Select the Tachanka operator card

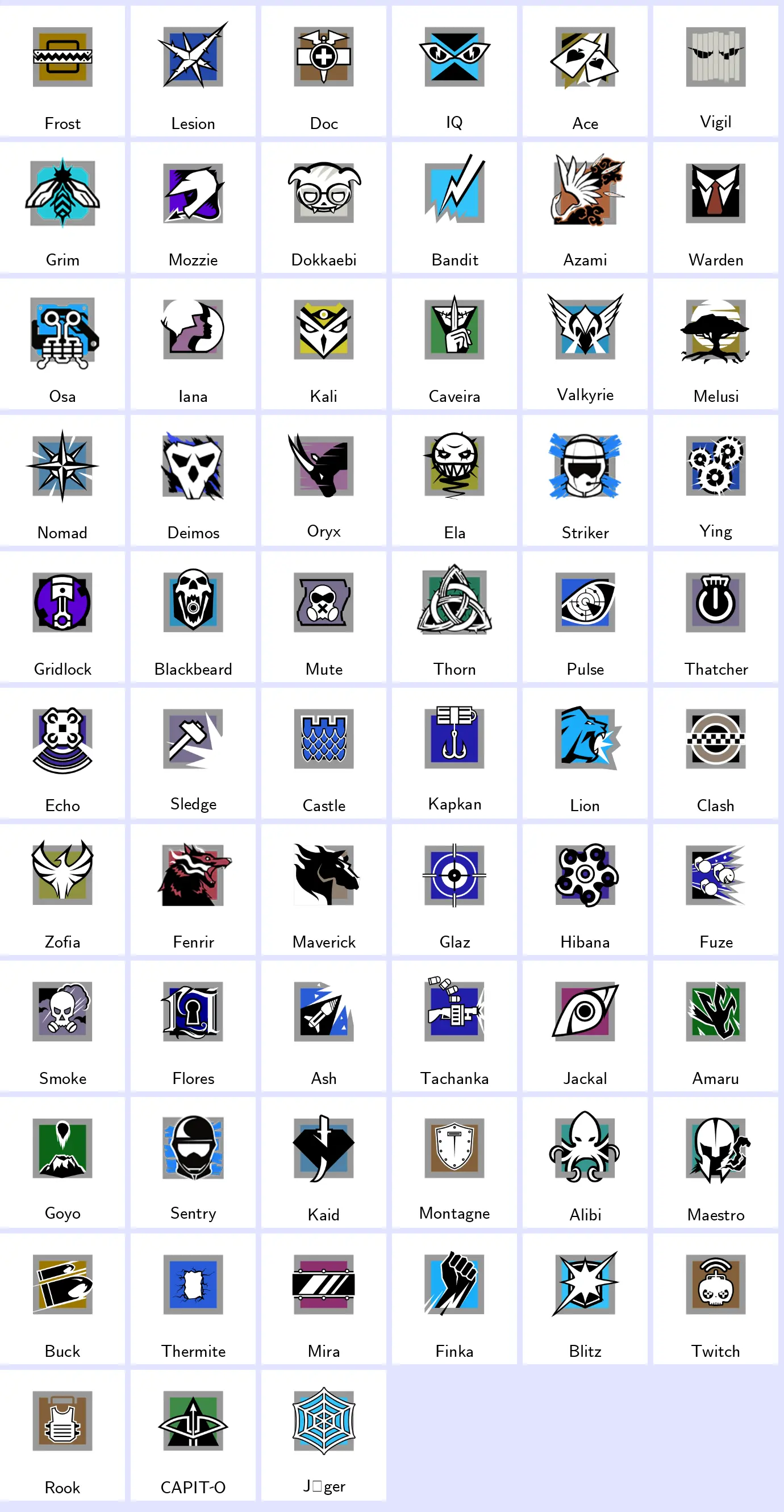[x=454, y=1025]
